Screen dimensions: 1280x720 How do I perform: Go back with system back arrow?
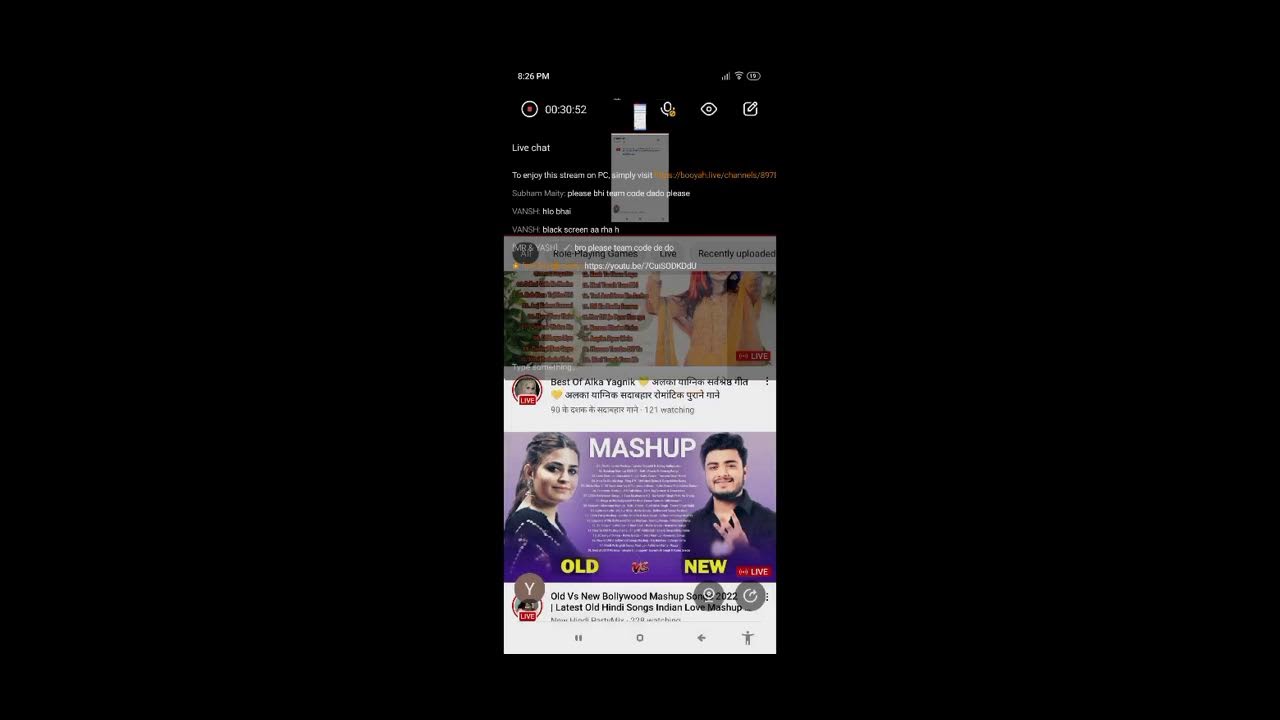pyautogui.click(x=701, y=638)
